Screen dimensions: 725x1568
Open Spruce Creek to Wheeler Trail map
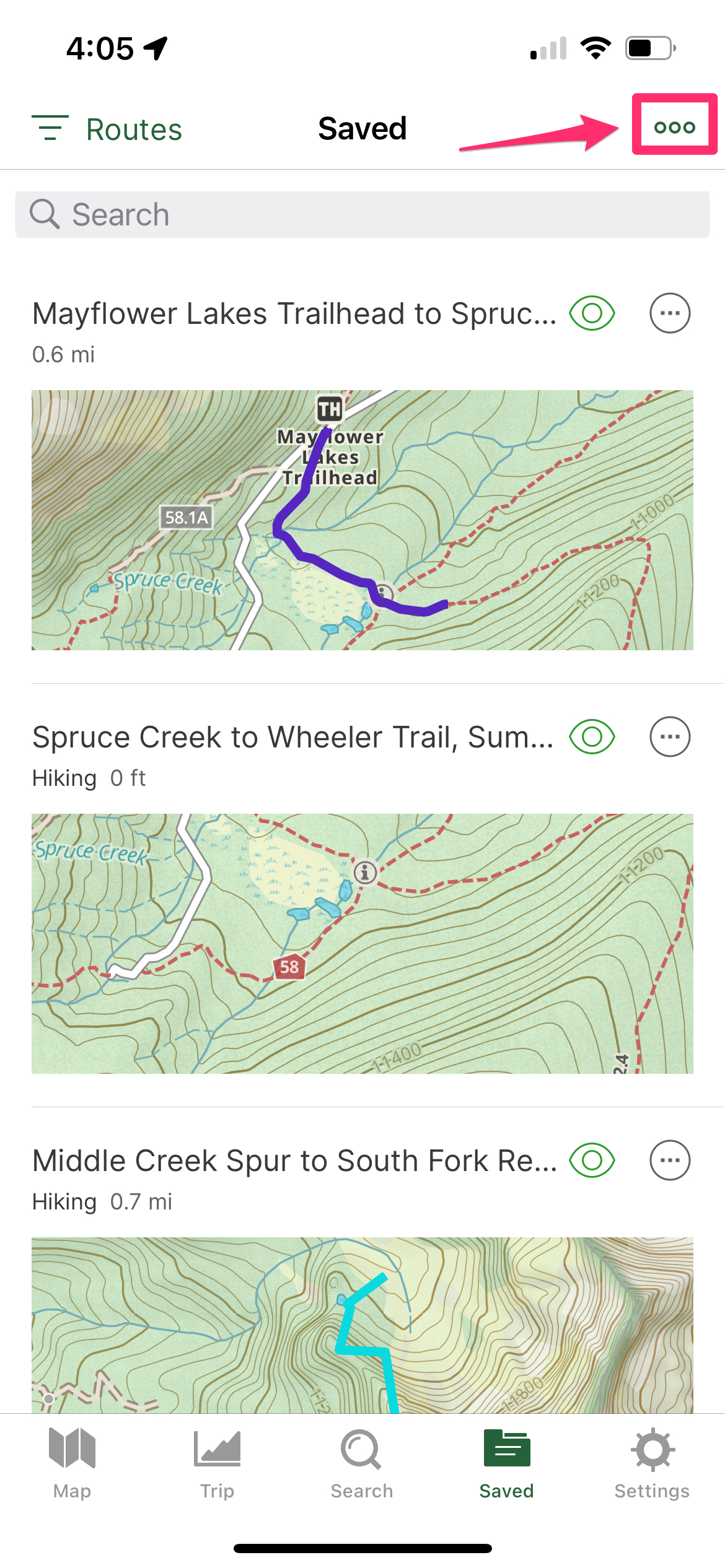point(362,943)
